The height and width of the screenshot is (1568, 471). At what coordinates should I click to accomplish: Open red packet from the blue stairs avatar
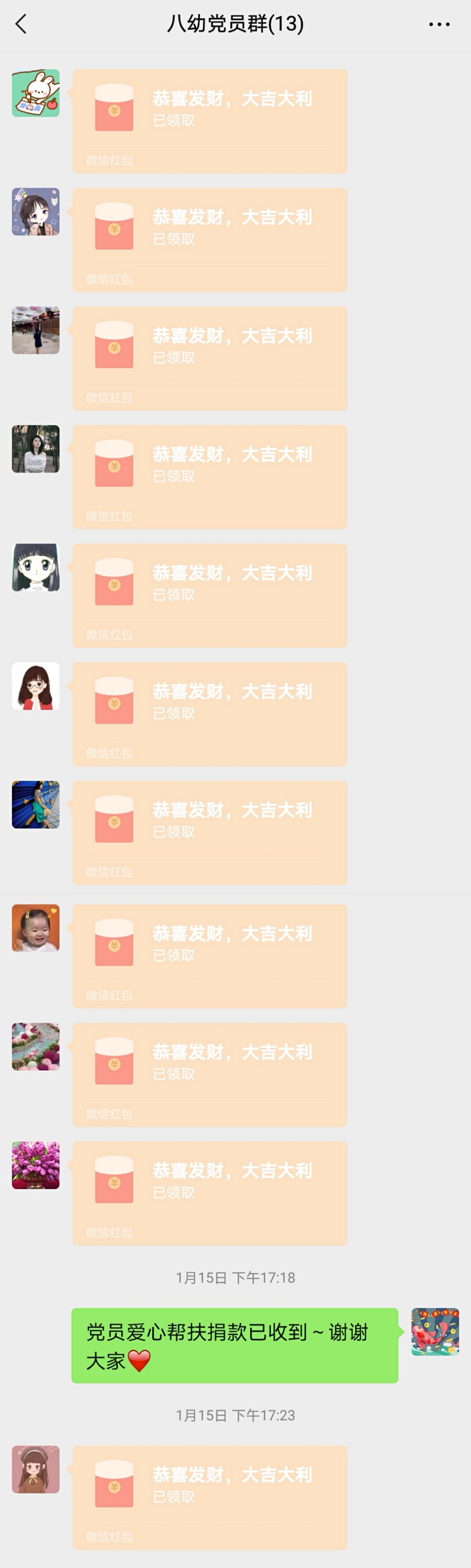point(209,832)
